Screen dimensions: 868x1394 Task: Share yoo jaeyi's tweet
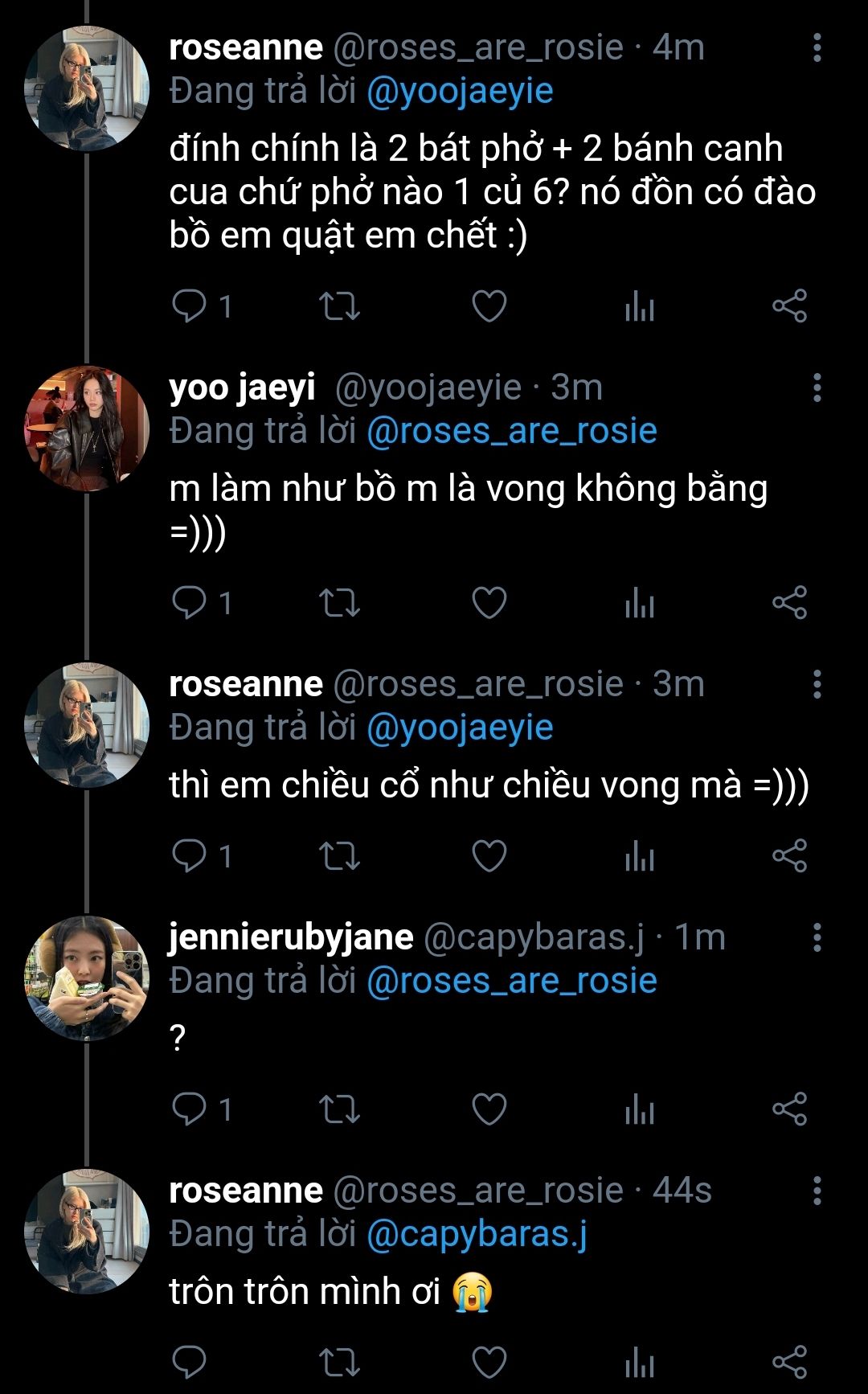pos(789,603)
